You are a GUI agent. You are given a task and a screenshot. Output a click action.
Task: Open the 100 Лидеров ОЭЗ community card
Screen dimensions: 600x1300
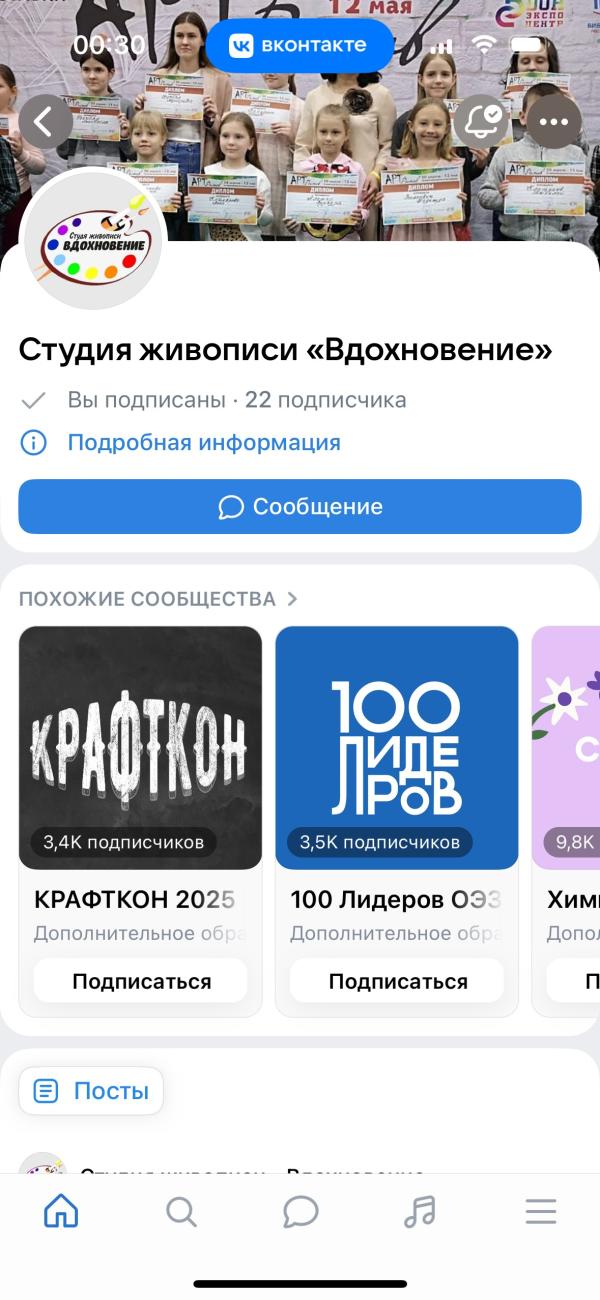397,748
